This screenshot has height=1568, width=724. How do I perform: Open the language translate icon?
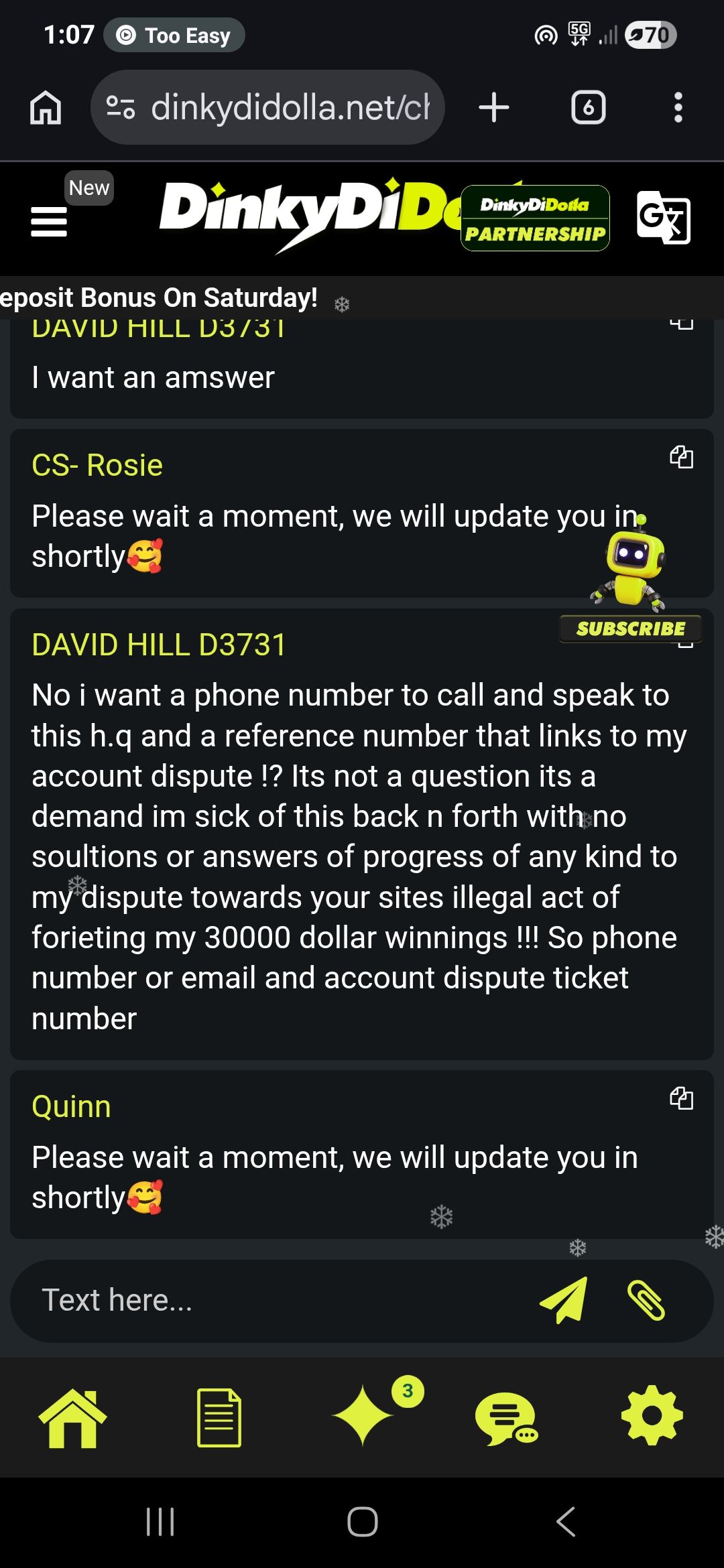(663, 217)
